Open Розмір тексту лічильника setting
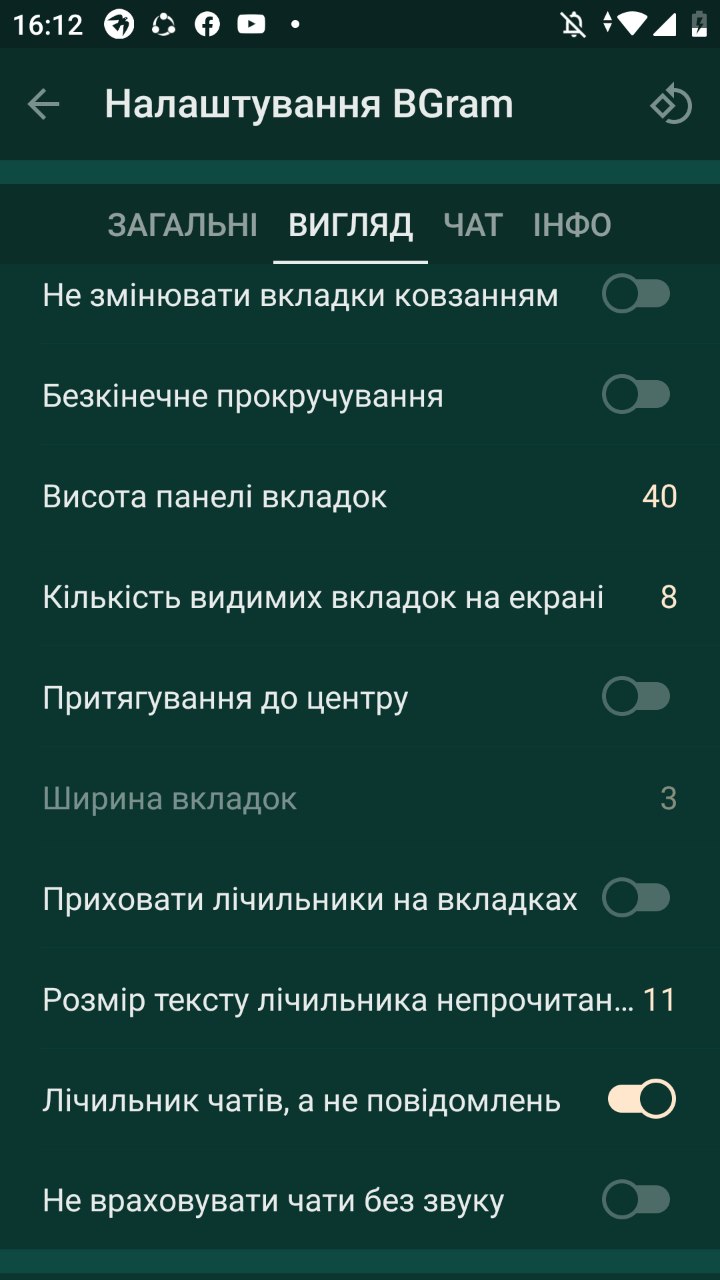The width and height of the screenshot is (720, 1280). click(360, 999)
